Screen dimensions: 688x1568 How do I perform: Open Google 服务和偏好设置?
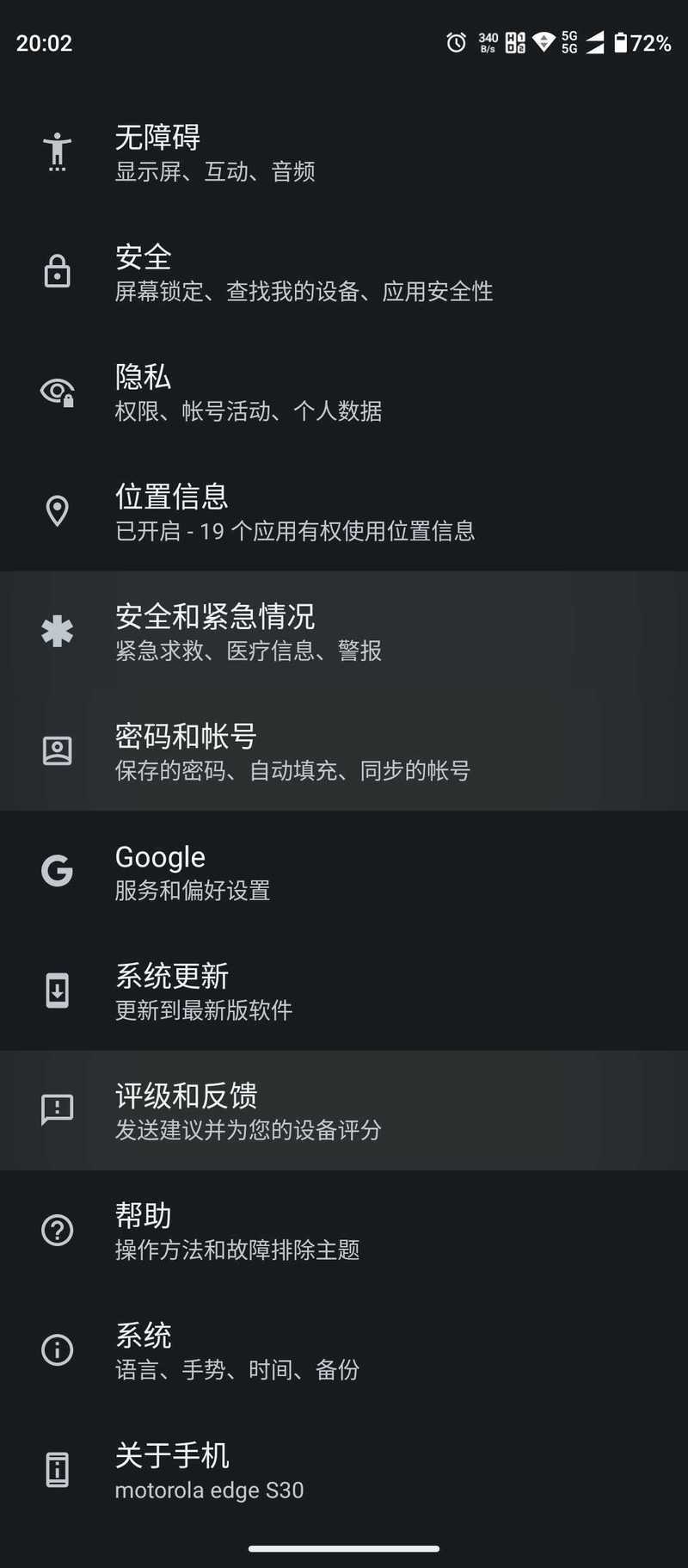344,871
